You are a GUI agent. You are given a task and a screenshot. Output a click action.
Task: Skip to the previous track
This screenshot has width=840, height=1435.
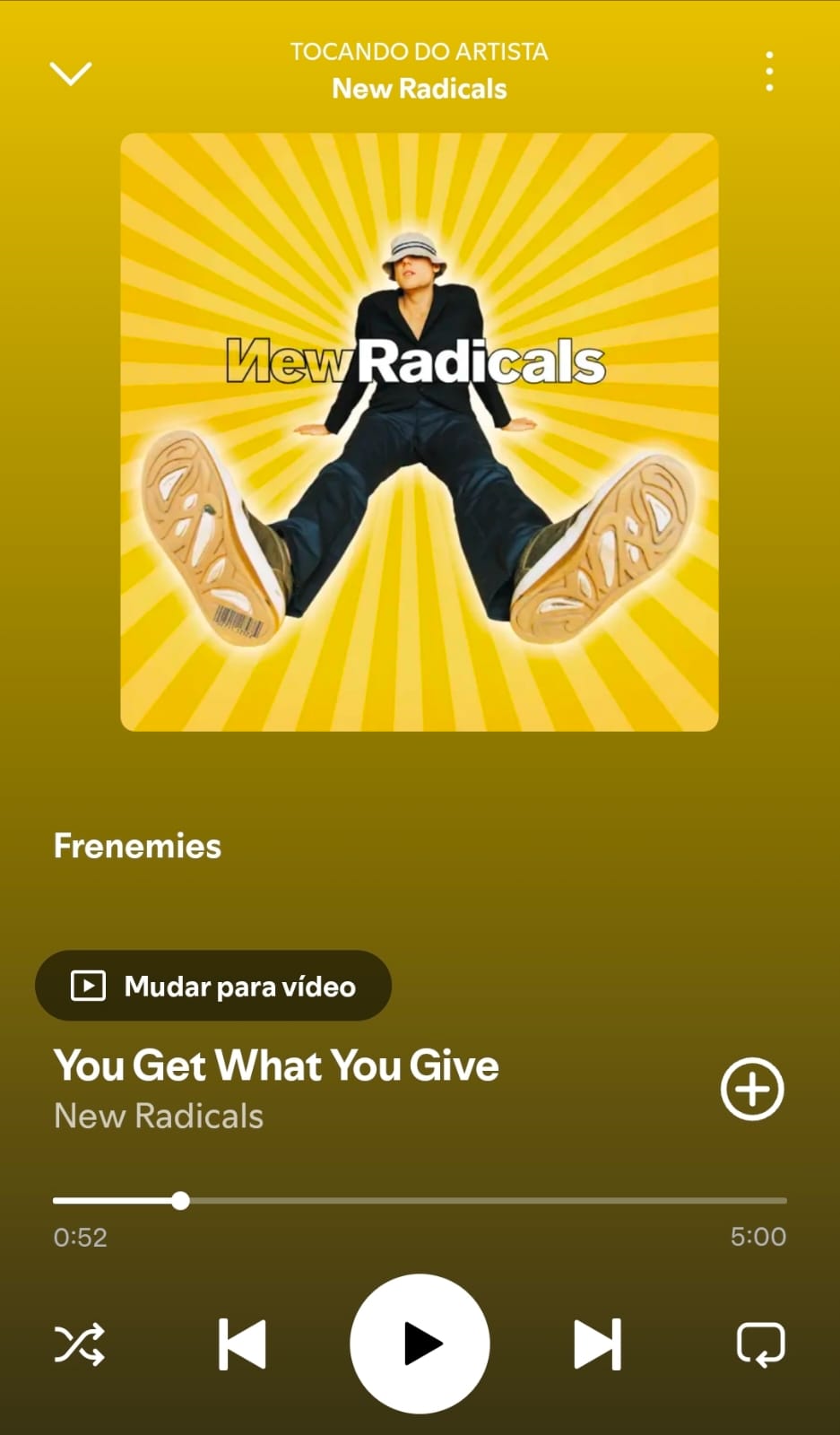click(x=240, y=1343)
